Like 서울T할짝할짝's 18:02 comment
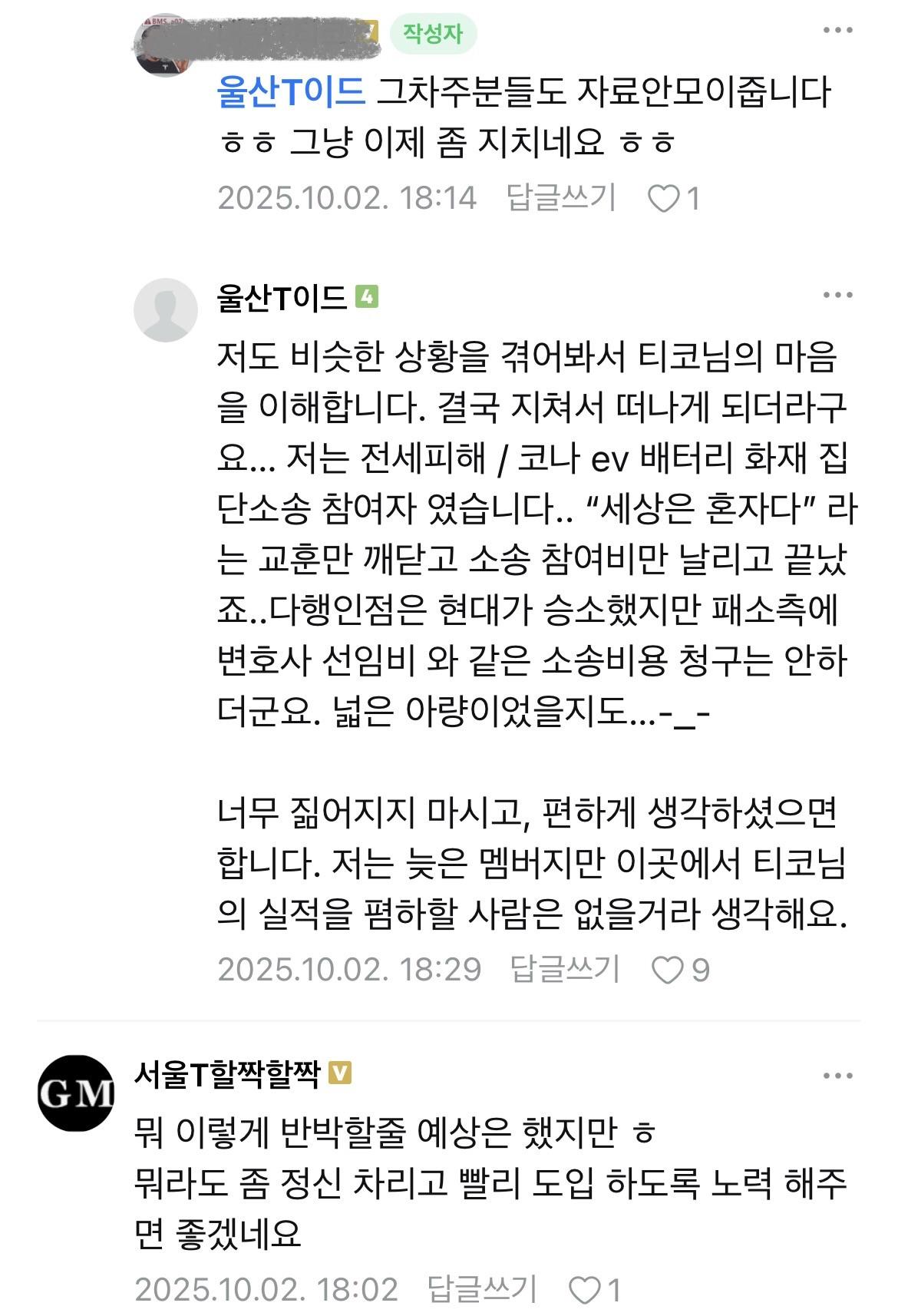This screenshot has height=1316, width=898. 585,1291
